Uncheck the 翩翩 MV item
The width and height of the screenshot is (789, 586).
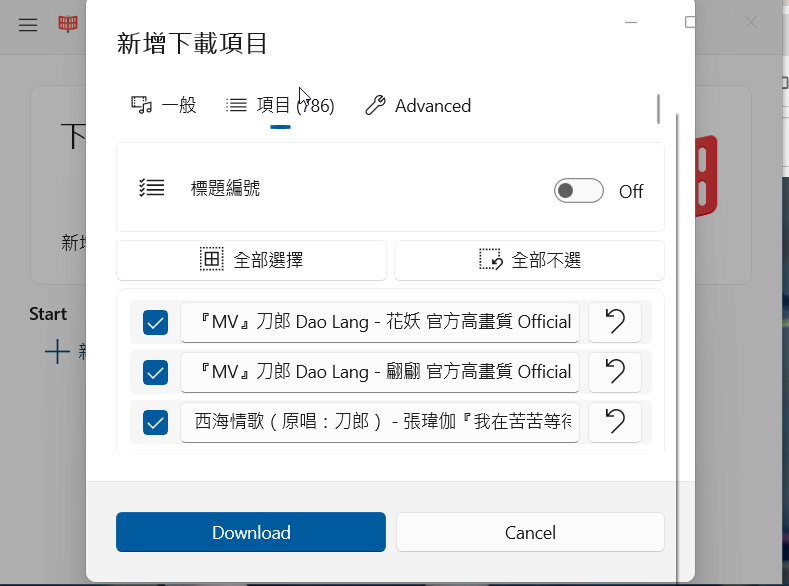pyautogui.click(x=155, y=372)
